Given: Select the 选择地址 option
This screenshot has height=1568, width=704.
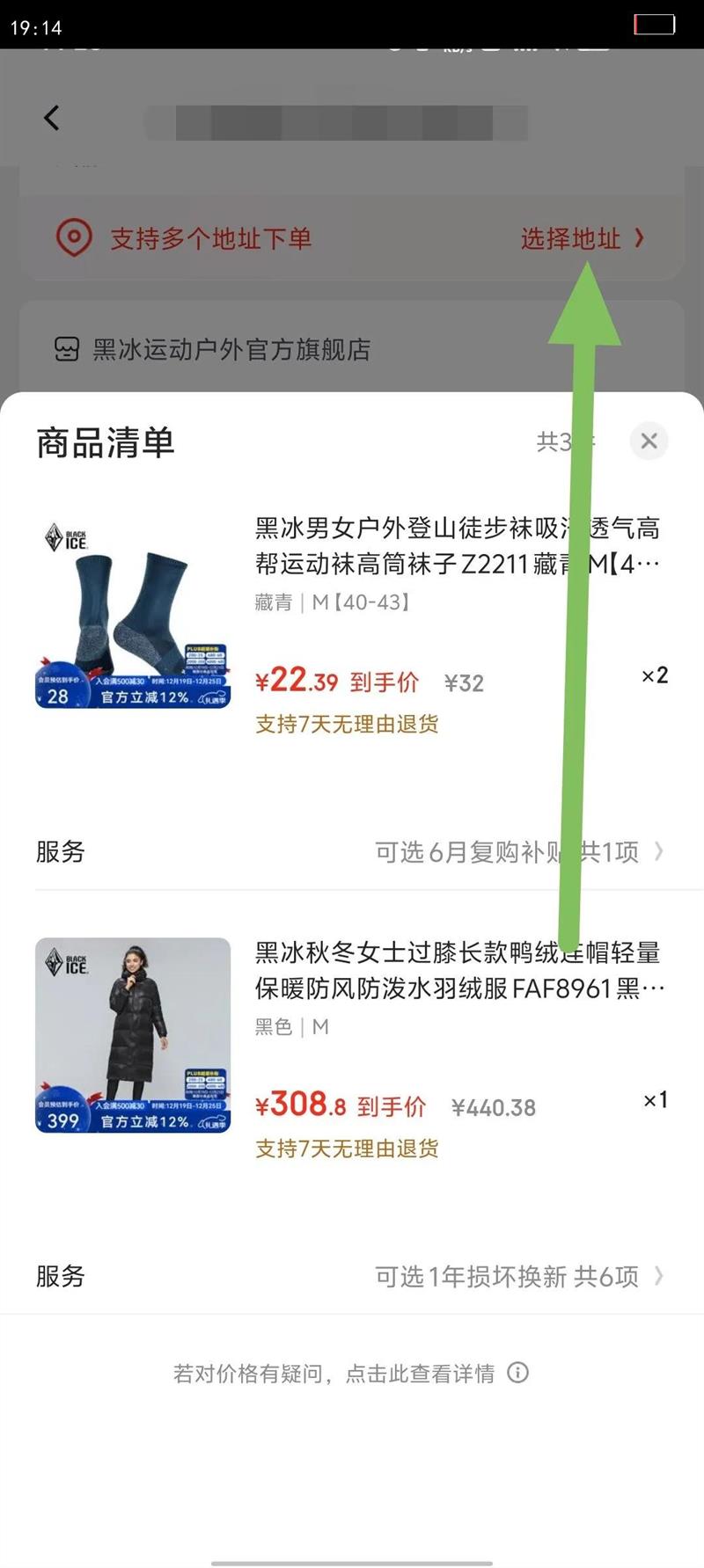Looking at the screenshot, I should point(570,237).
